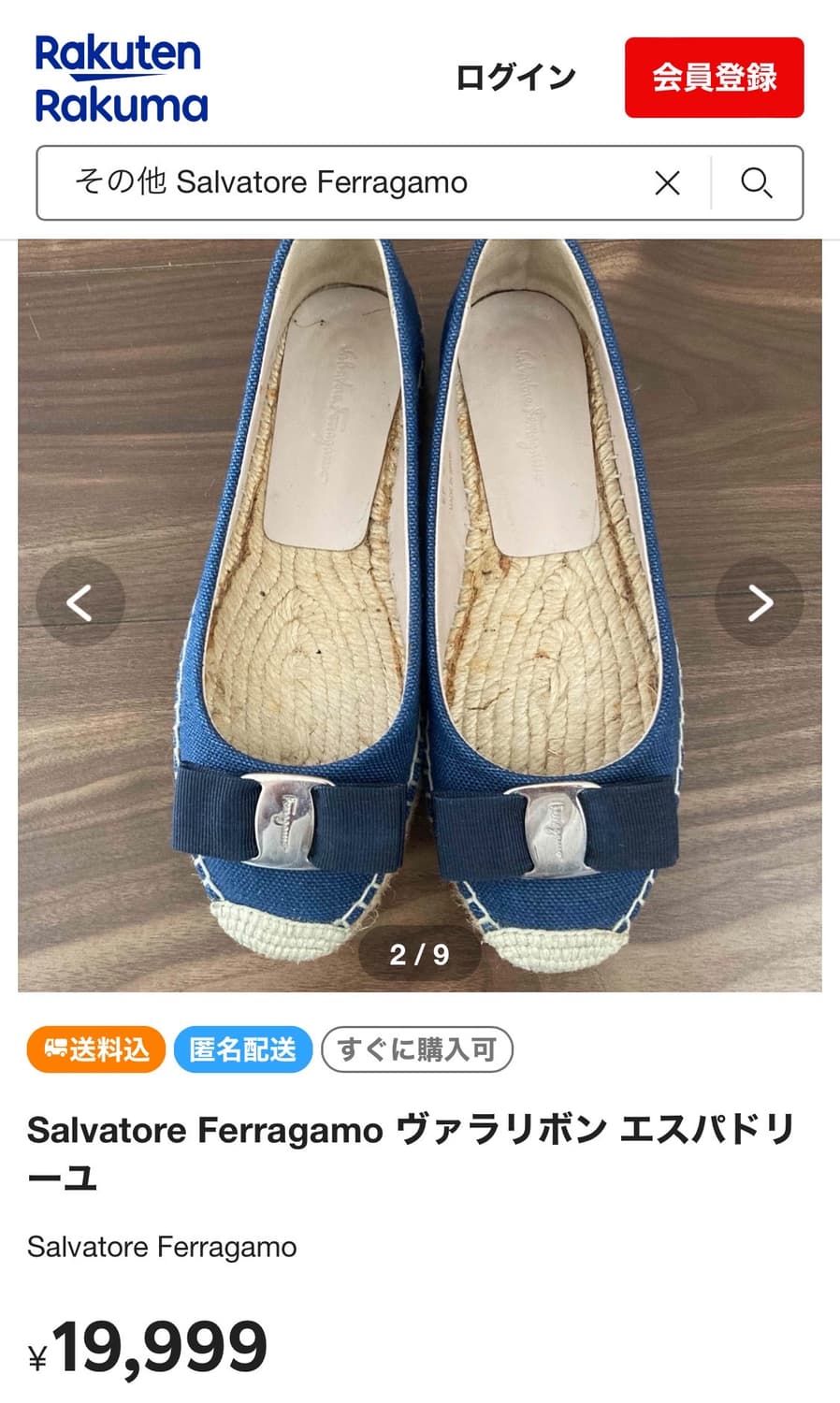Click the 2/9 image counter indicator
The height and width of the screenshot is (1403, 840).
tap(419, 953)
